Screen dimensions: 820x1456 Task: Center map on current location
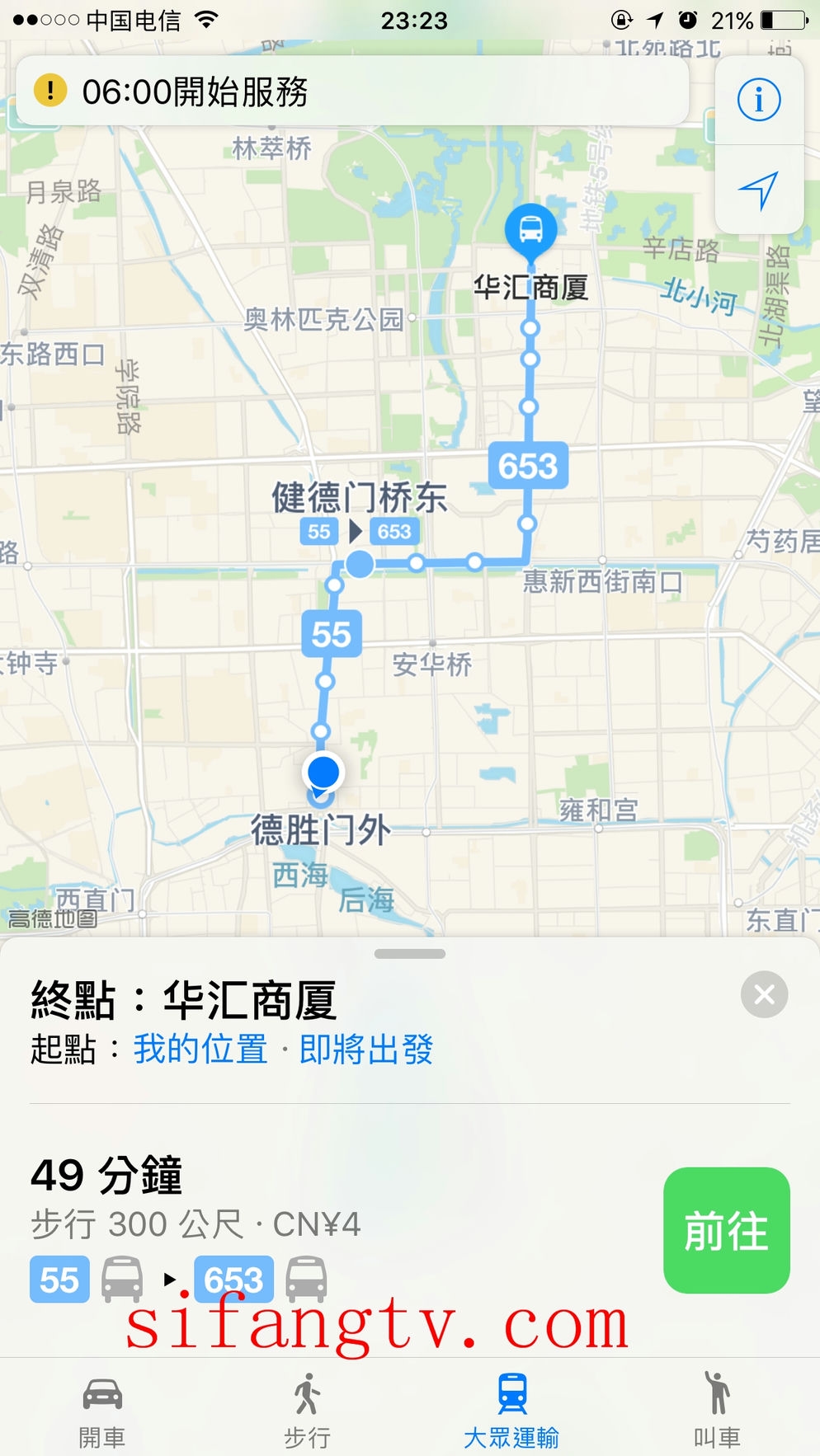point(758,190)
